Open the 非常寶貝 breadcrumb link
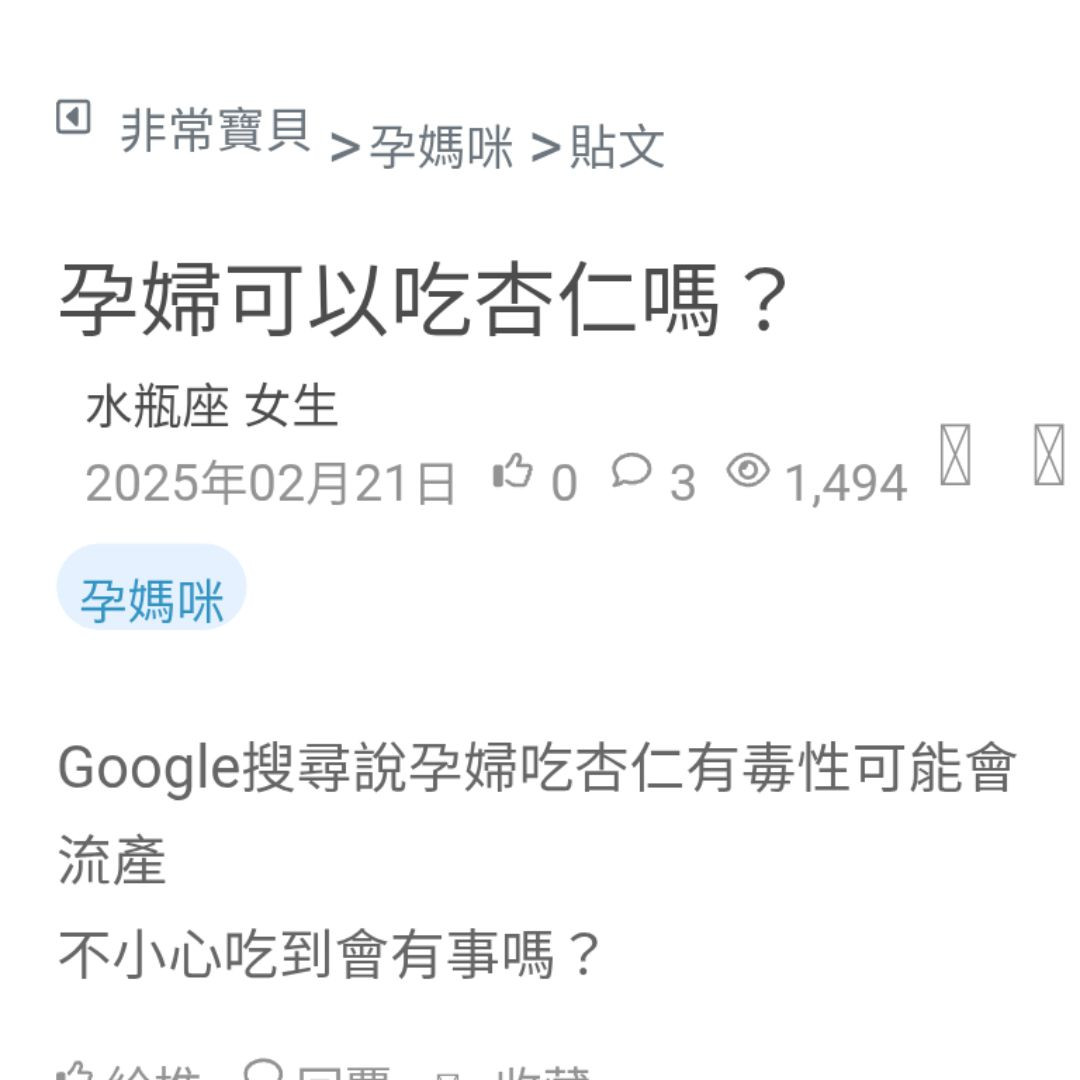Screen dimensions: 1080x1080 [x=215, y=131]
